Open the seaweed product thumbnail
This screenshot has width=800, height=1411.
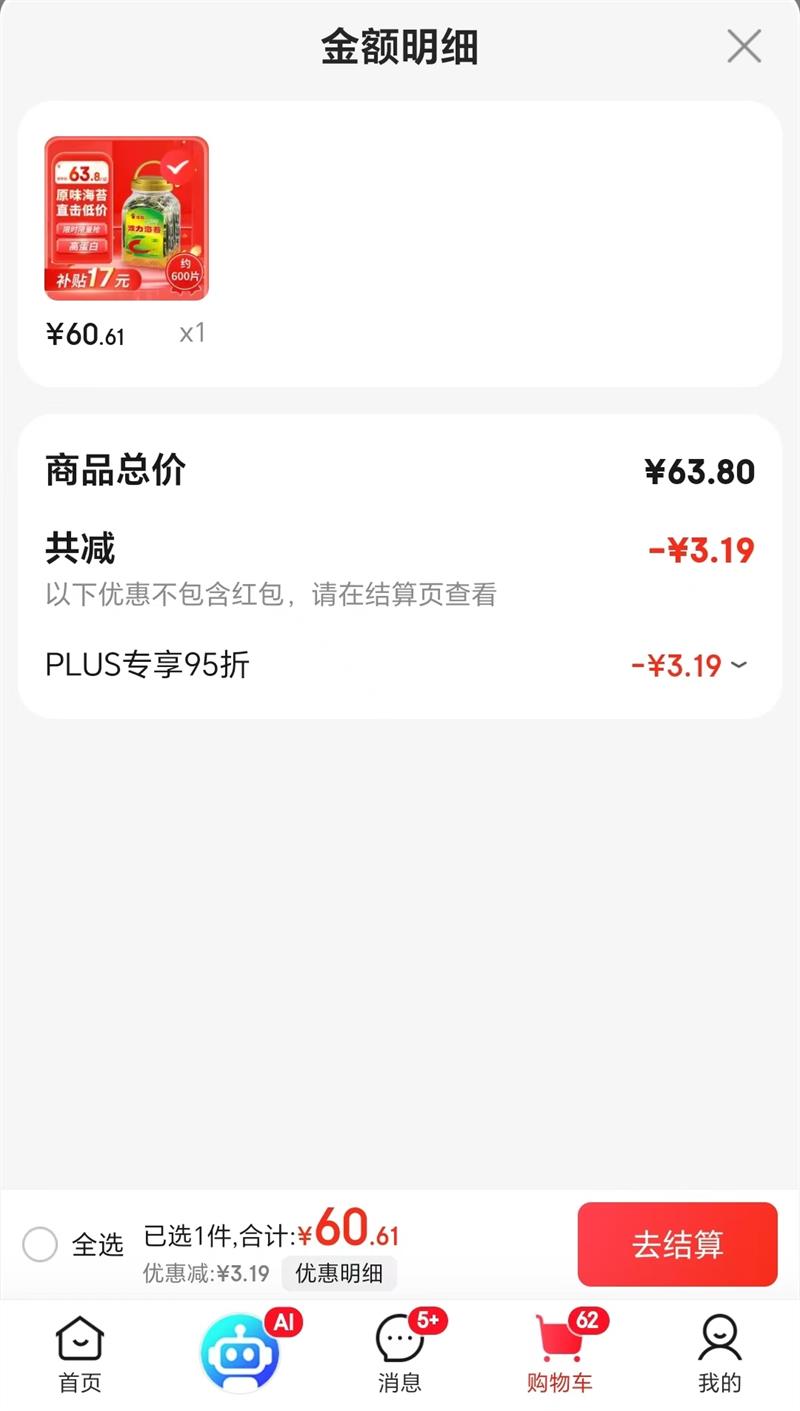[x=126, y=218]
